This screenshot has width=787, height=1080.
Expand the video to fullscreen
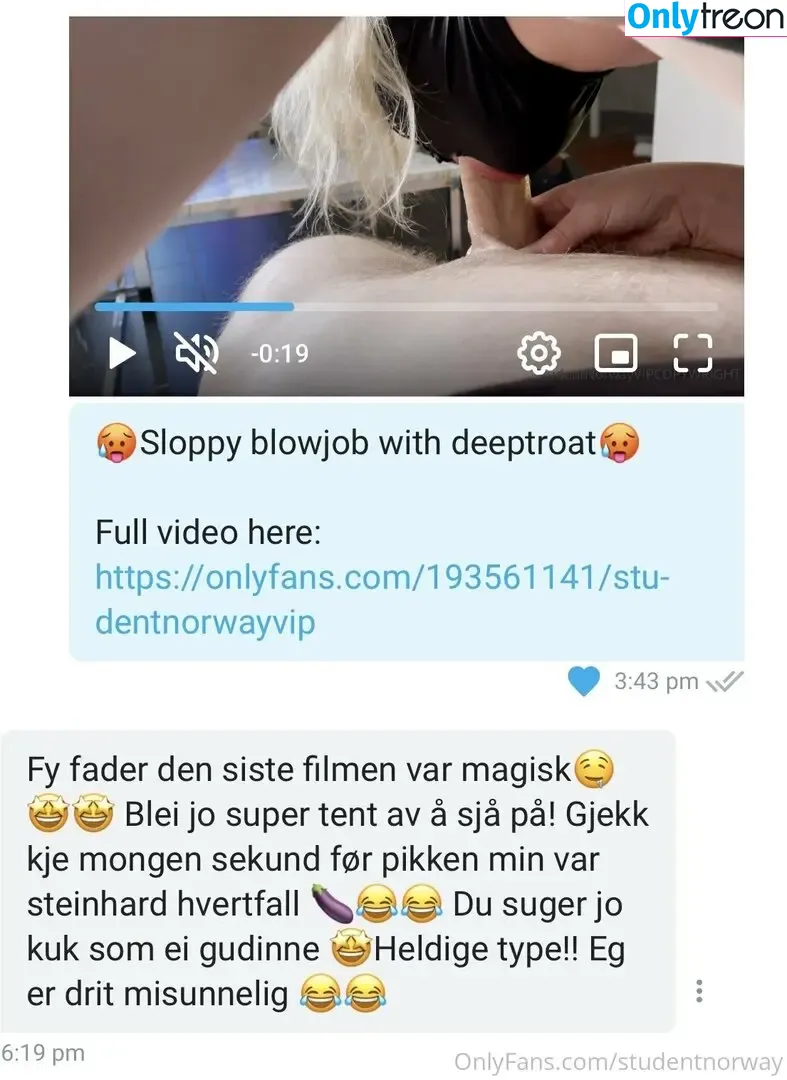(x=692, y=353)
